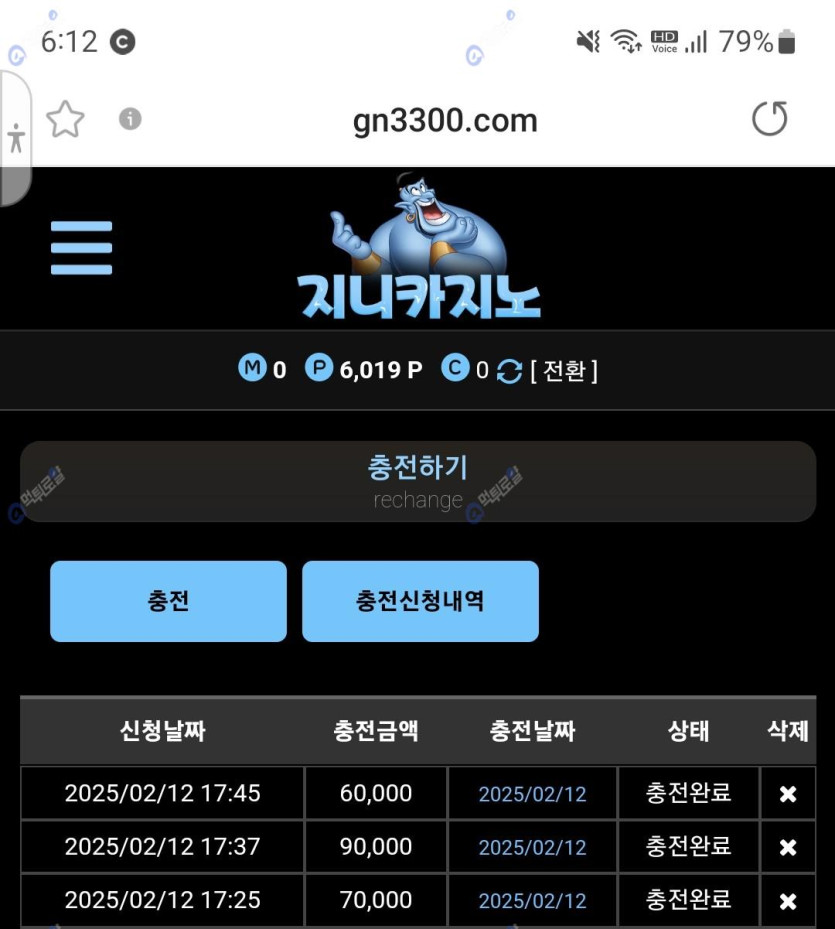Delete the 17:45 60,000 record
The height and width of the screenshot is (929, 835).
788,794
